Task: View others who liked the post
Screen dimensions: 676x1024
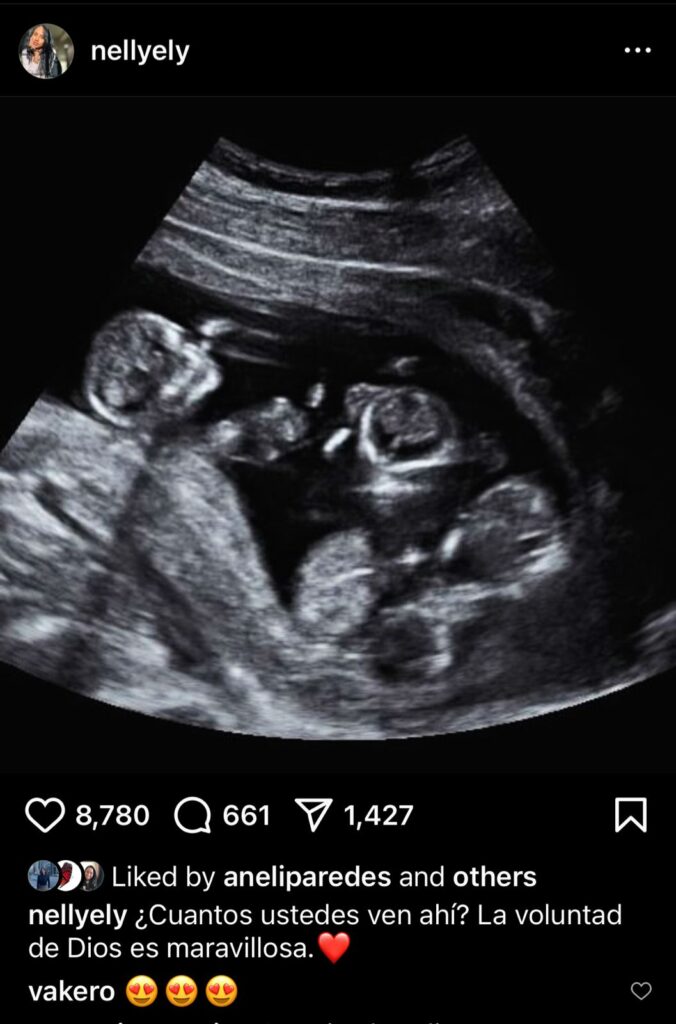Action: click(494, 877)
